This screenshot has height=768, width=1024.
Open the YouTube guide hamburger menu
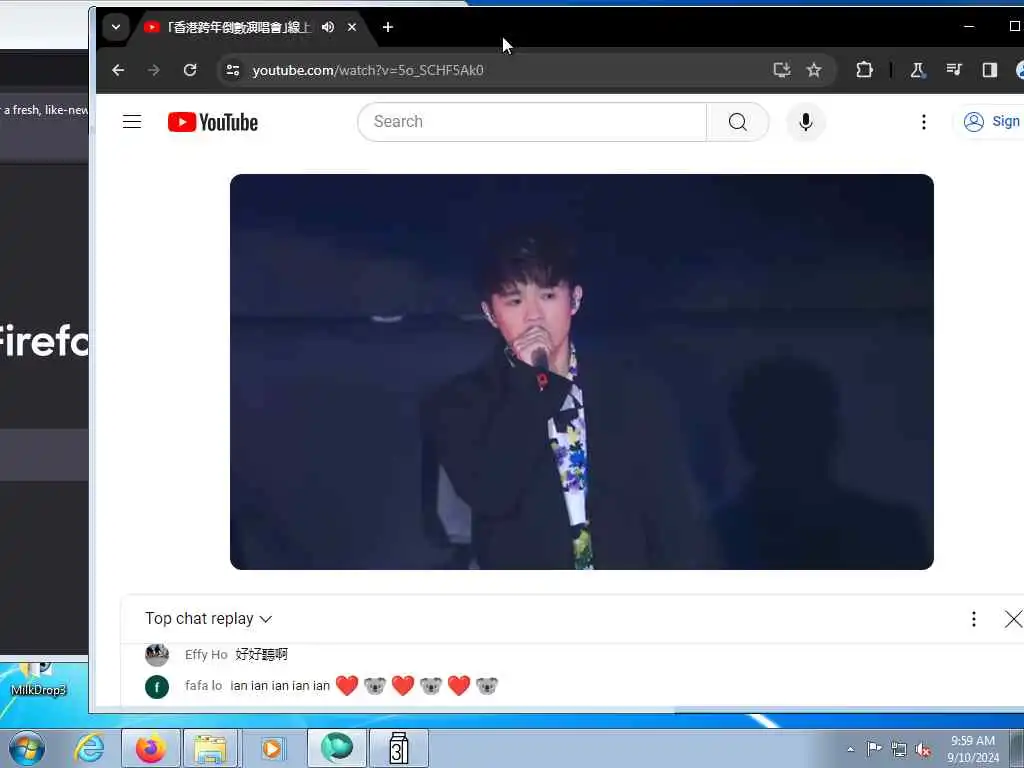(x=132, y=122)
